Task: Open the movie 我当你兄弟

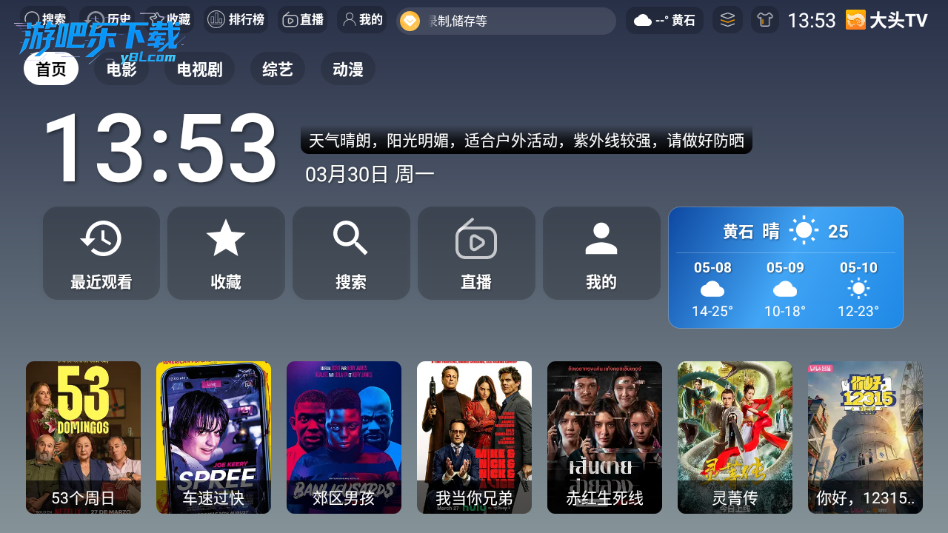Action: tap(474, 437)
